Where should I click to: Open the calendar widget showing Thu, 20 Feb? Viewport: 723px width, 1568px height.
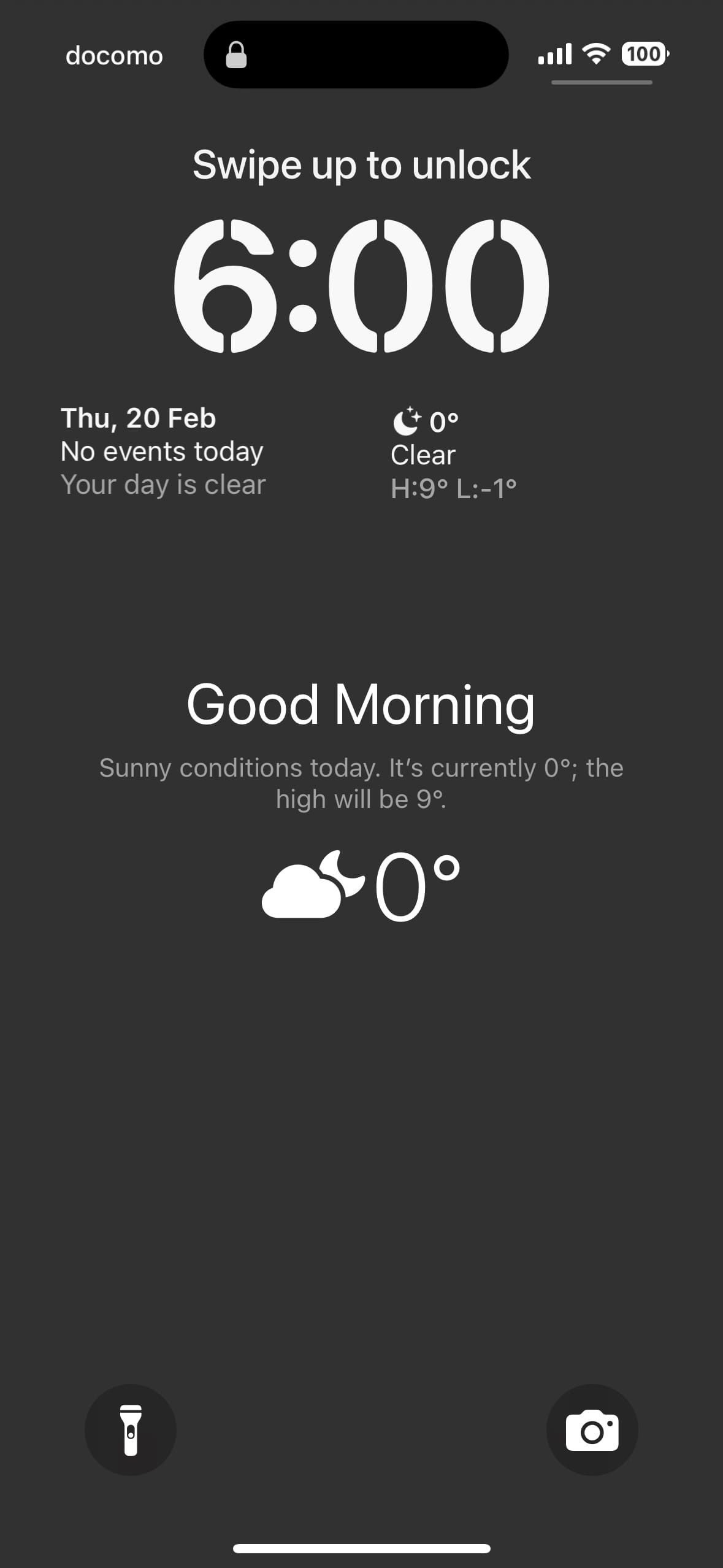(x=163, y=452)
